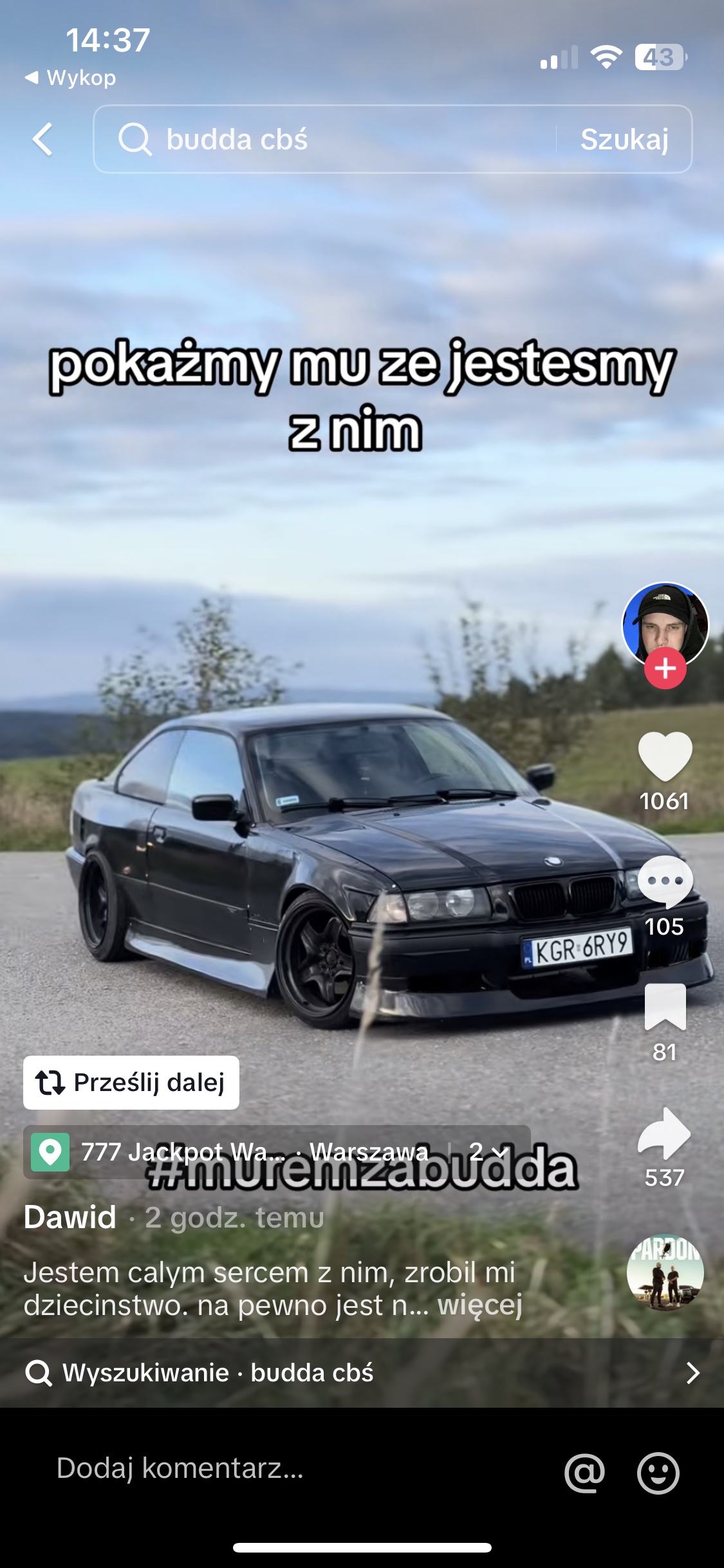Return to the Wykop app breadcrumb
This screenshot has height=1568, width=724.
(71, 78)
